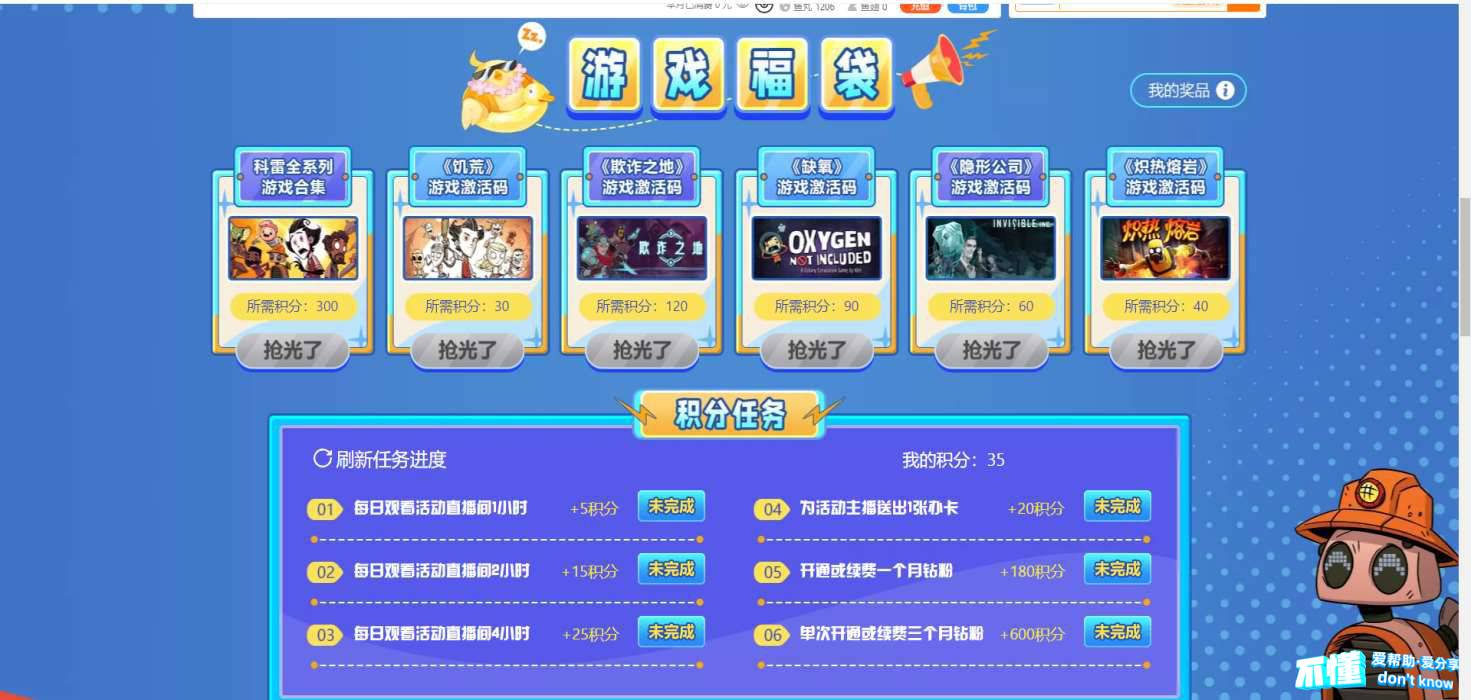Open the Invisible Inc game image
The height and width of the screenshot is (700, 1471).
point(991,248)
